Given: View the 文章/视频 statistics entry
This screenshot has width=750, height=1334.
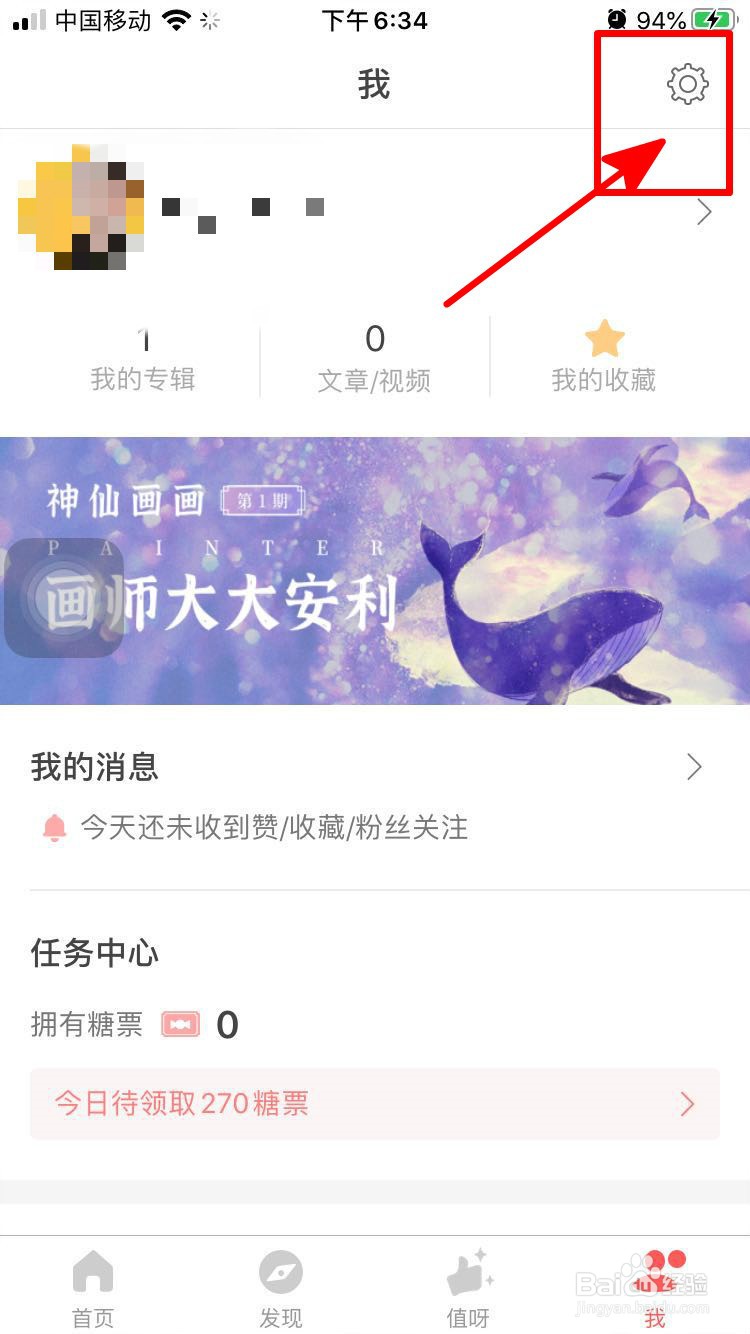Looking at the screenshot, I should [375, 357].
